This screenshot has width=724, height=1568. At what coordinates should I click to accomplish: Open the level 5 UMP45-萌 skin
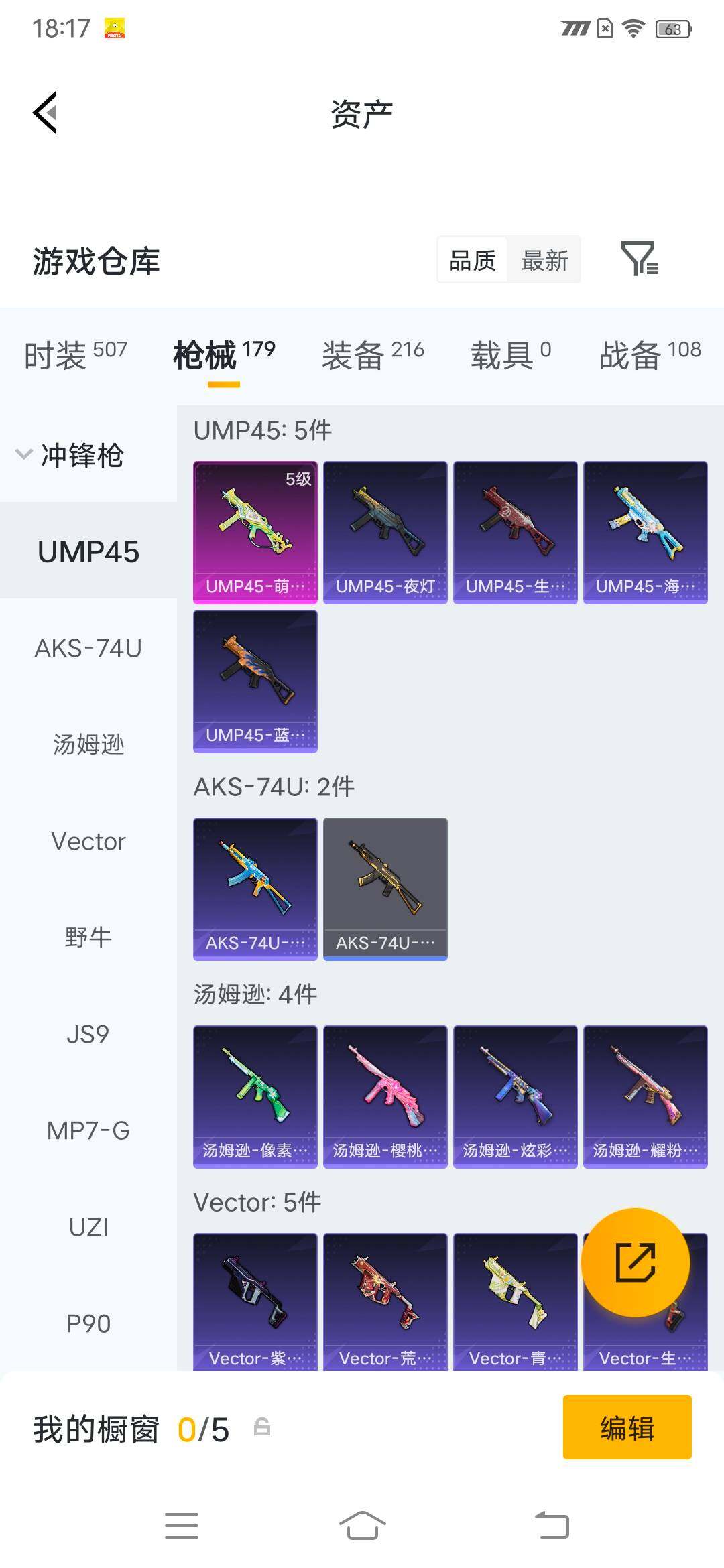coord(255,533)
